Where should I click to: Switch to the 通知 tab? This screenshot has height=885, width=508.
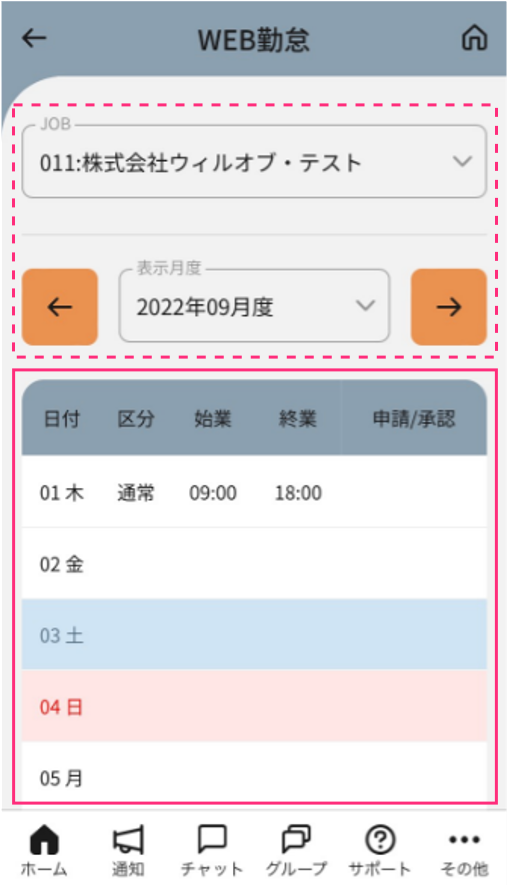coord(128,851)
